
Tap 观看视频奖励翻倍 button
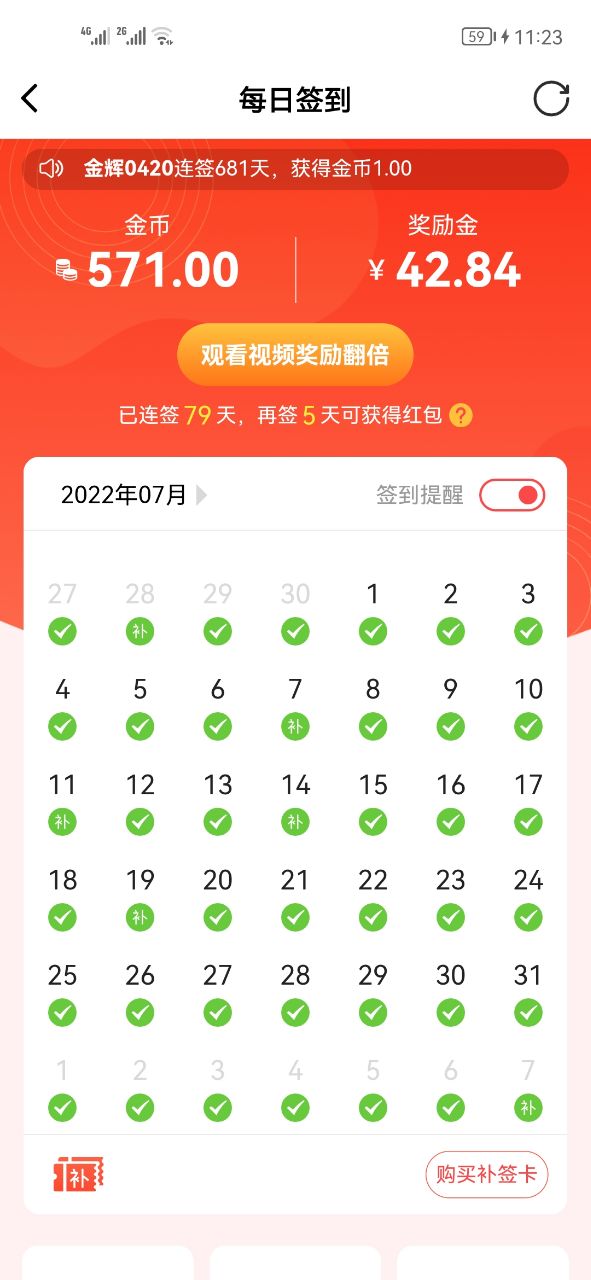point(295,355)
